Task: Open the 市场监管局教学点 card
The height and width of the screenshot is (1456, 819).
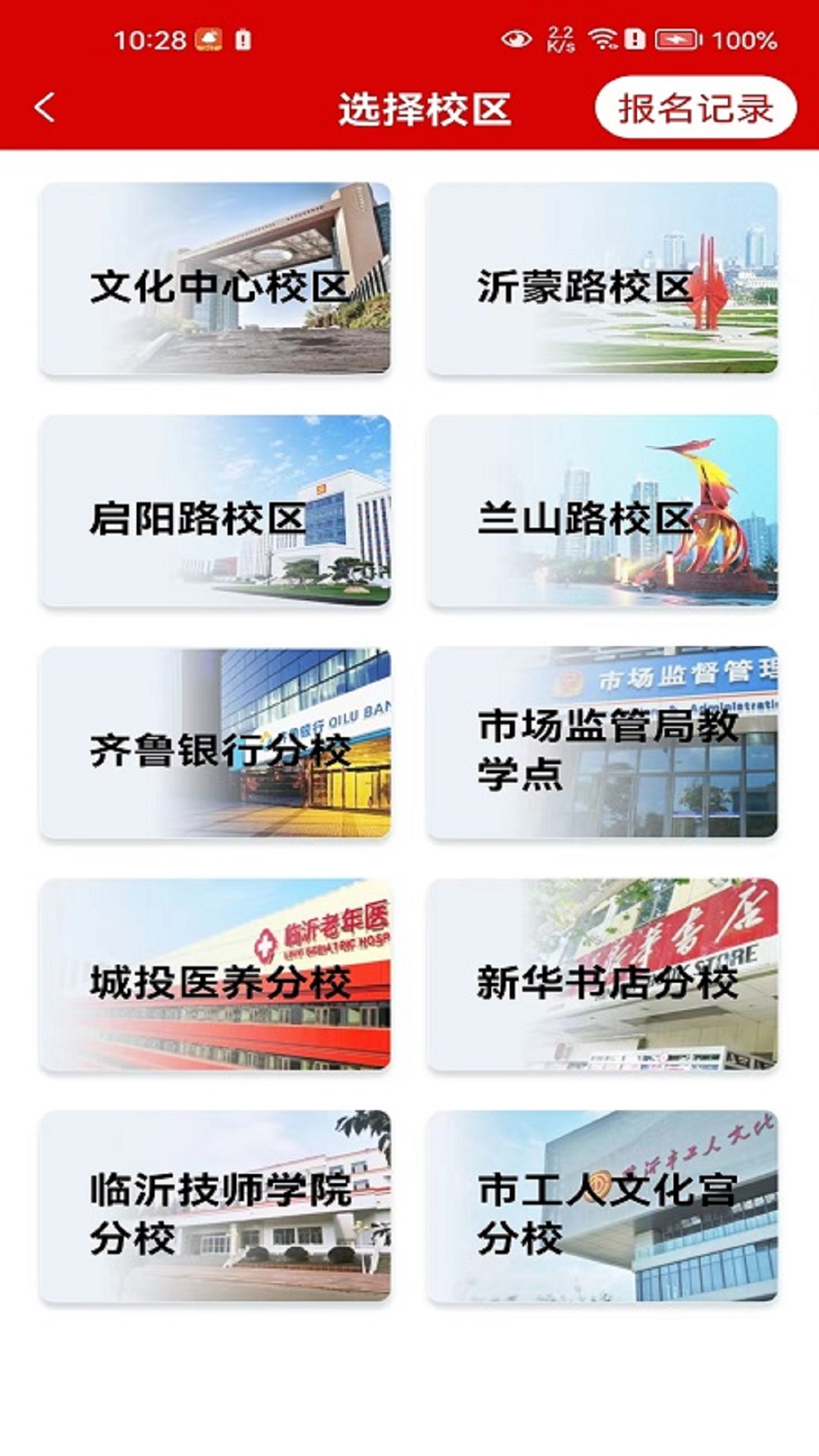Action: click(x=602, y=742)
